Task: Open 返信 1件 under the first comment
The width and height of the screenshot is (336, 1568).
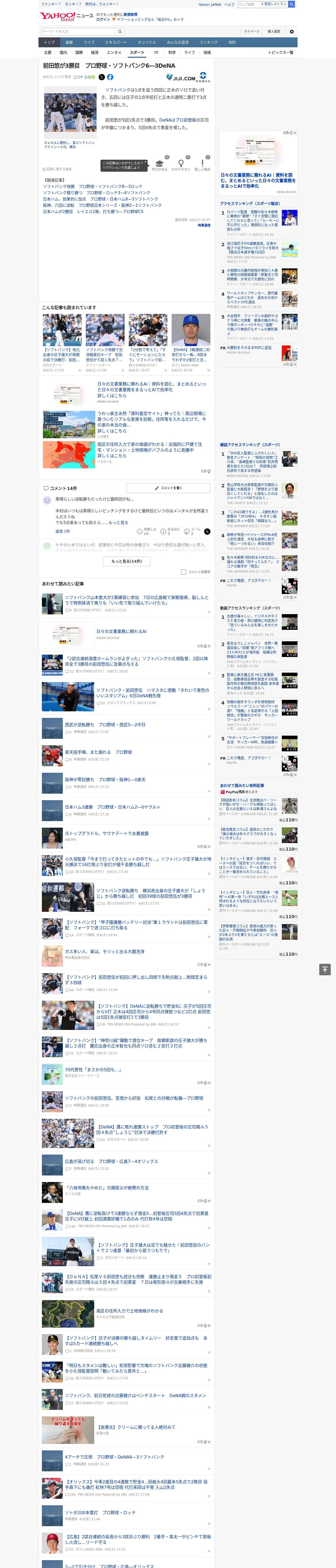Action: pyautogui.click(x=63, y=531)
